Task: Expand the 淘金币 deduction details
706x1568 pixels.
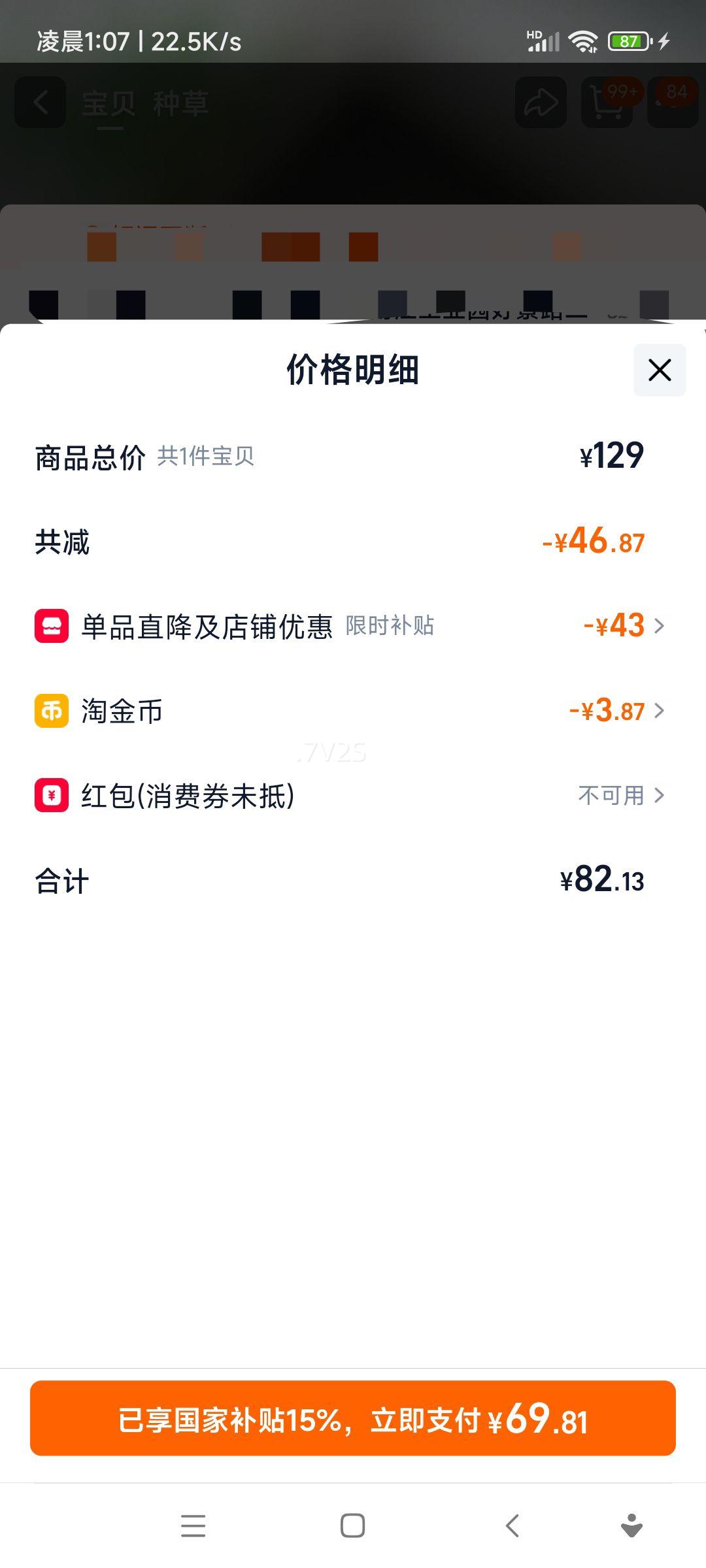Action: coord(659,711)
